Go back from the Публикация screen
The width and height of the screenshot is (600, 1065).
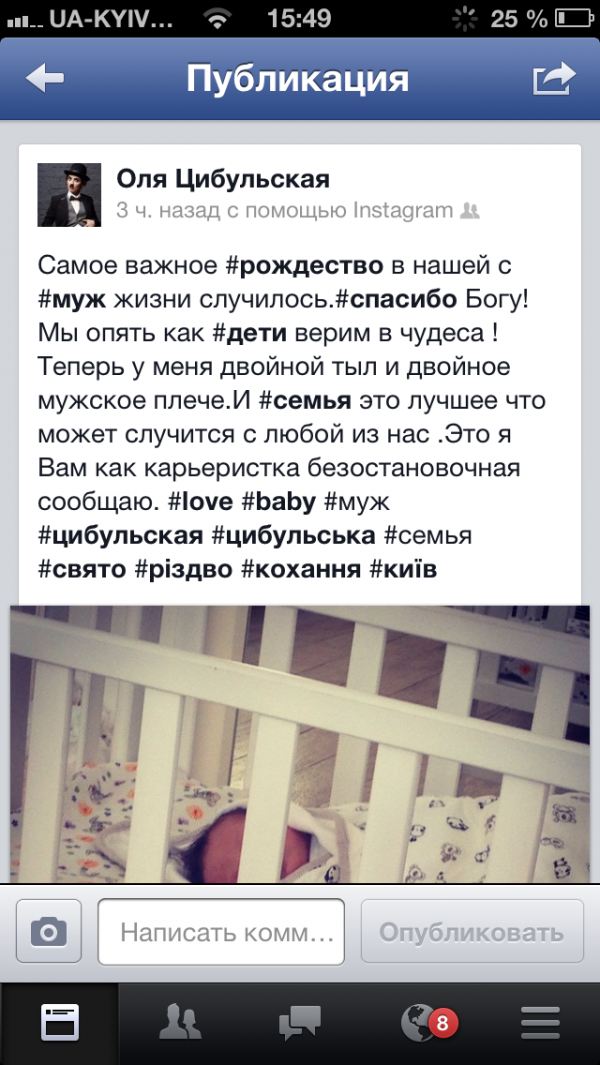click(x=45, y=80)
